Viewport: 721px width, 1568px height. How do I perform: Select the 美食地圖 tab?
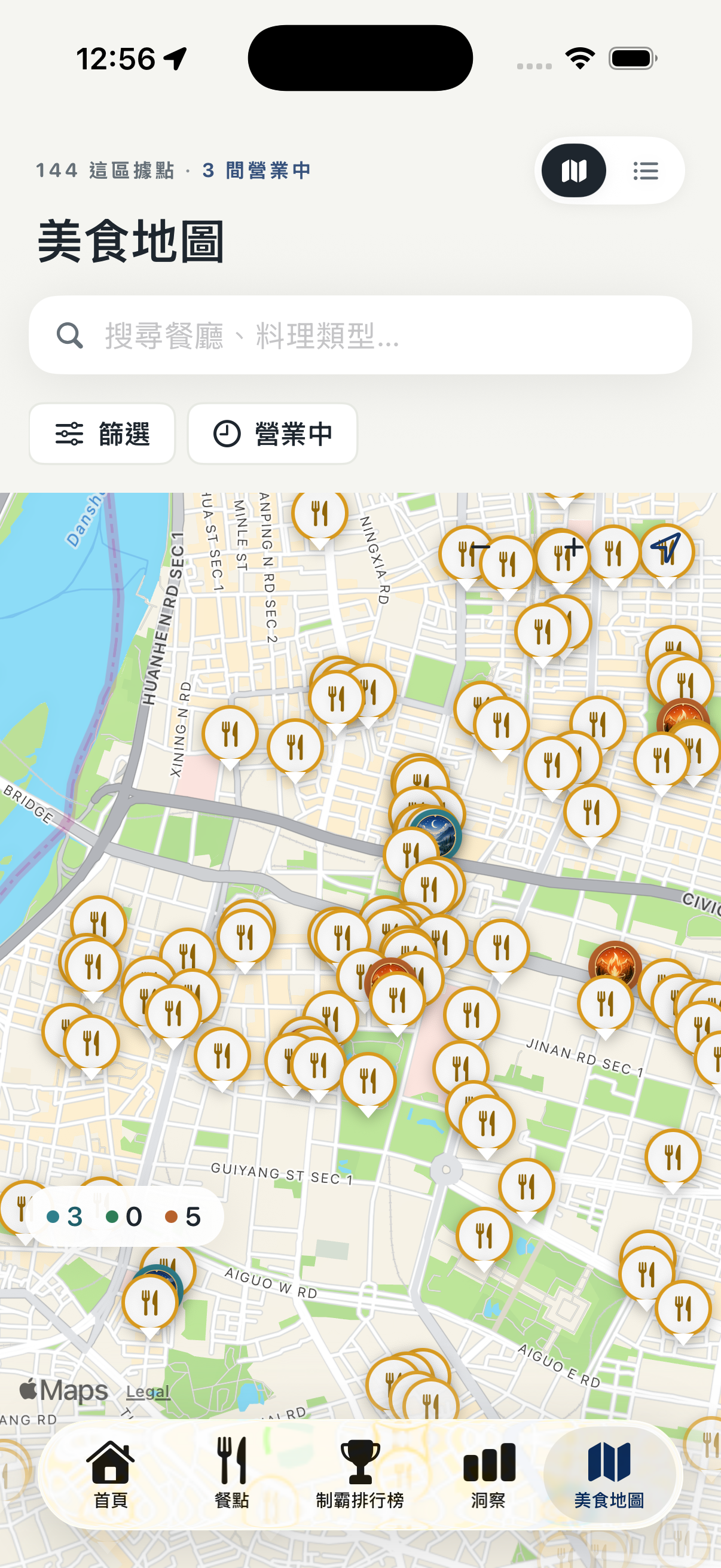[609, 1474]
